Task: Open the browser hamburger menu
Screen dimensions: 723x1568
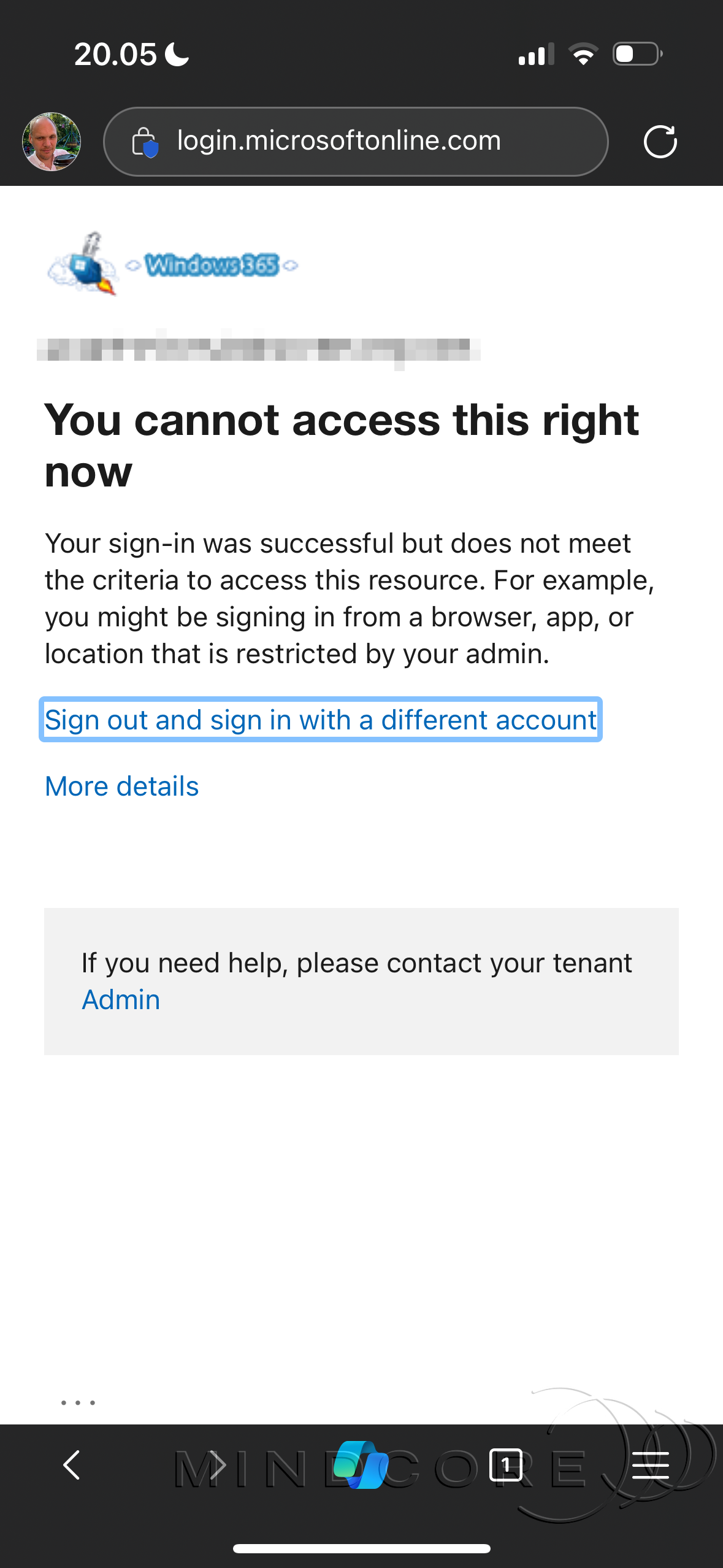Action: point(650,1466)
